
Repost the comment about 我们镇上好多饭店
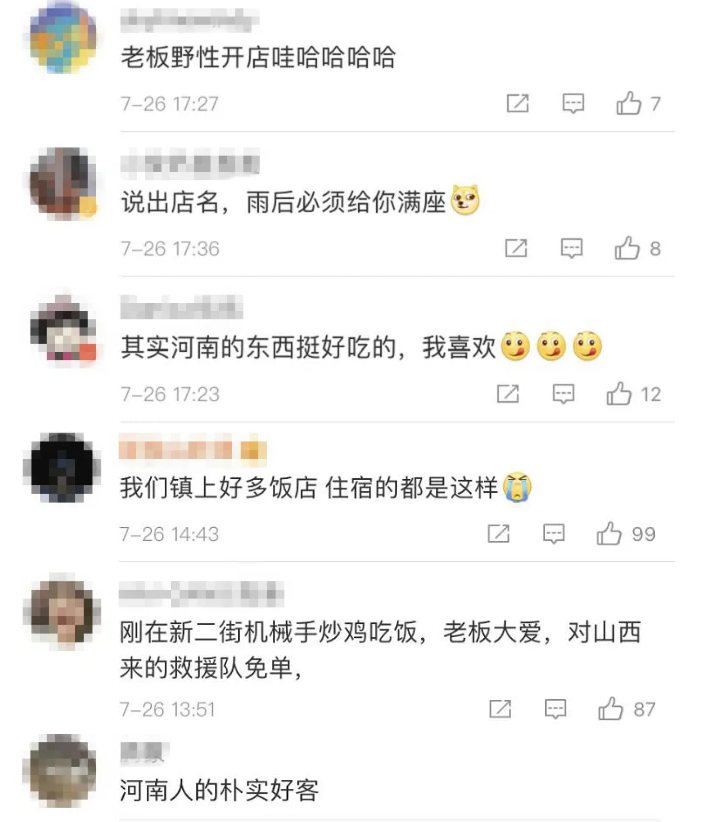point(499,534)
